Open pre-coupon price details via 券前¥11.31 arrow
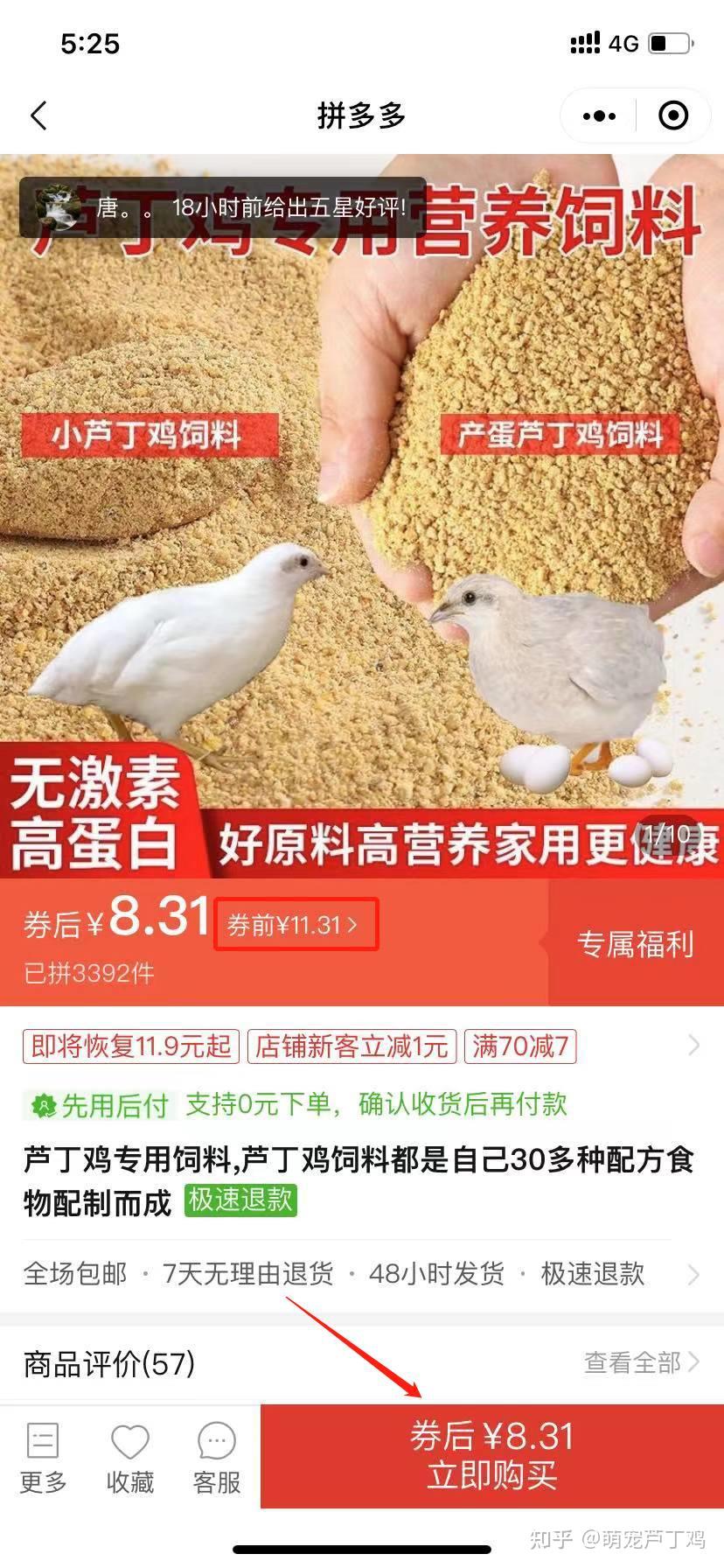Image resolution: width=724 pixels, height=1568 pixels. pos(296,925)
